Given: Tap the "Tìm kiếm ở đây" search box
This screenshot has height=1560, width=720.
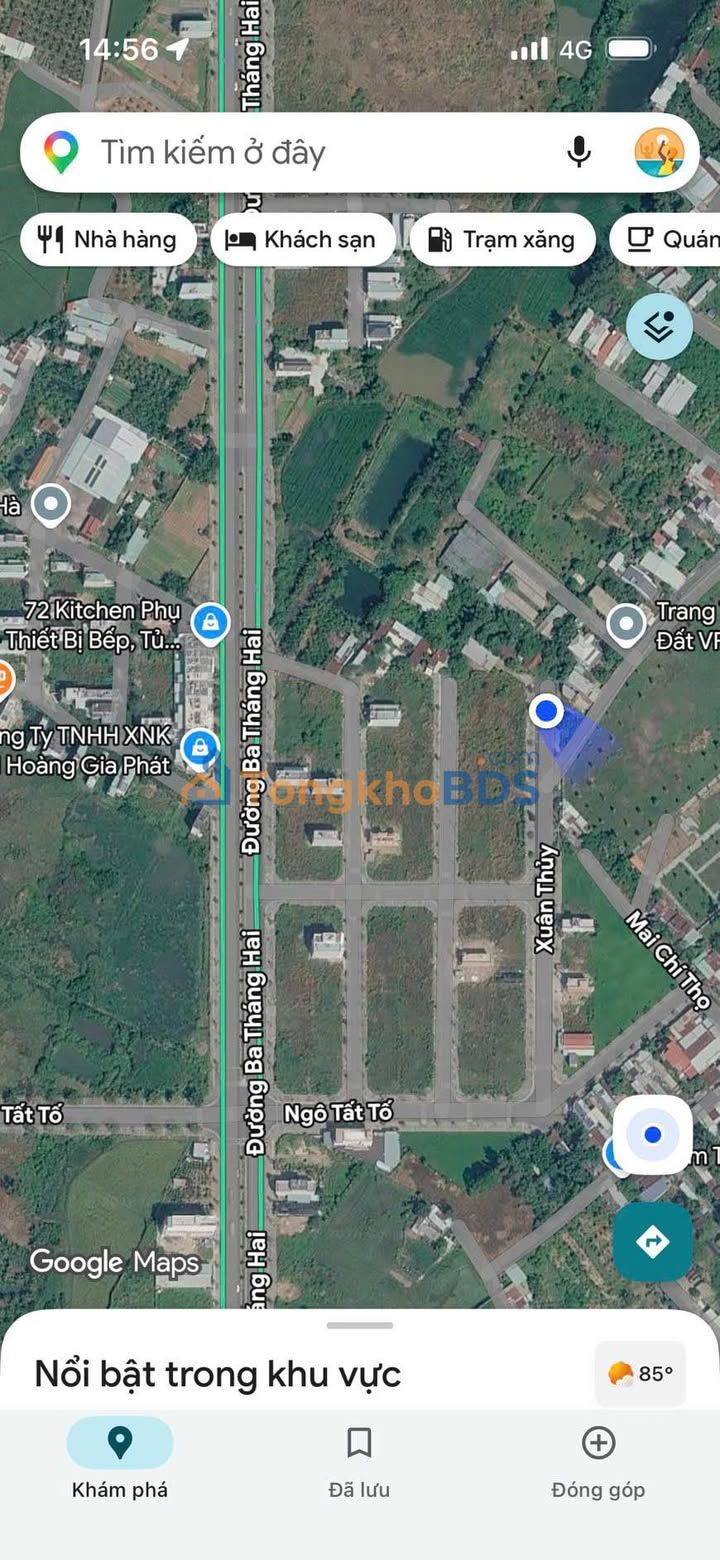Looking at the screenshot, I should pyautogui.click(x=300, y=153).
